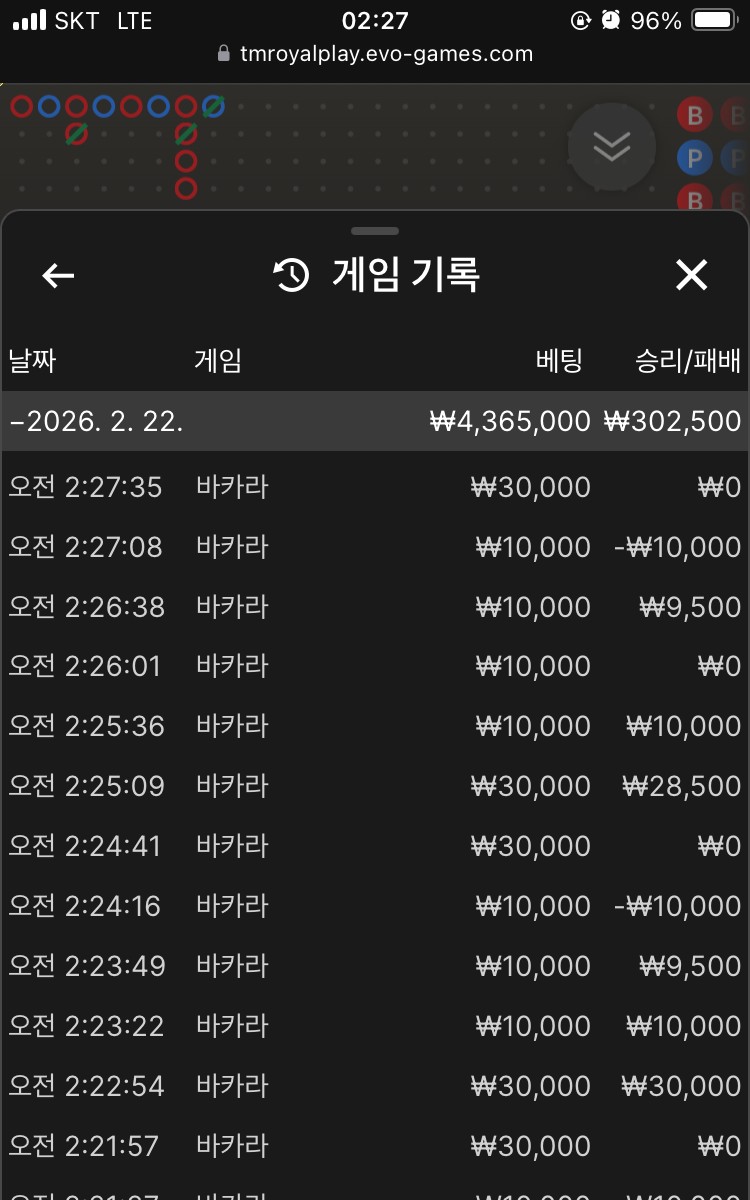Close the game history panel

(x=691, y=275)
